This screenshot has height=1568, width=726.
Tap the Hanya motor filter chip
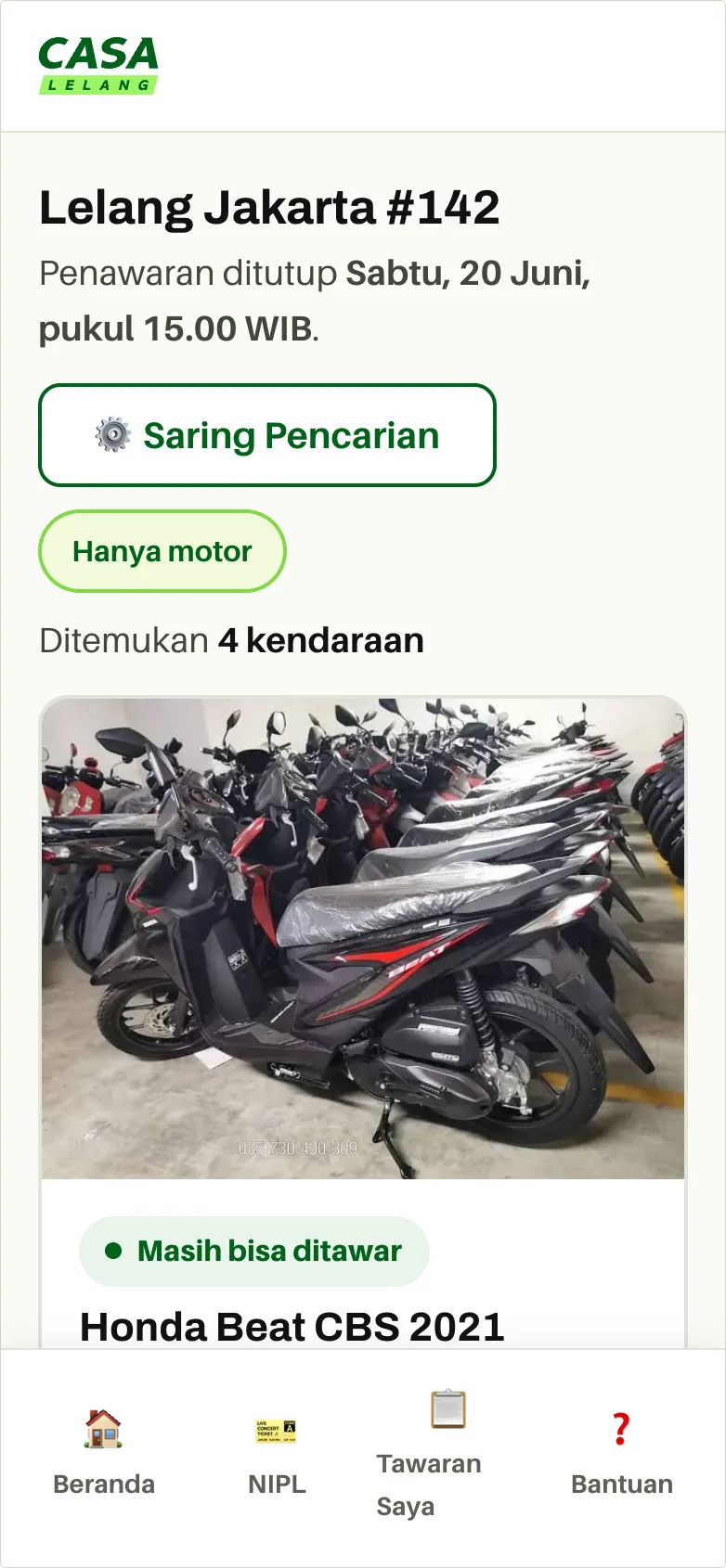point(162,551)
